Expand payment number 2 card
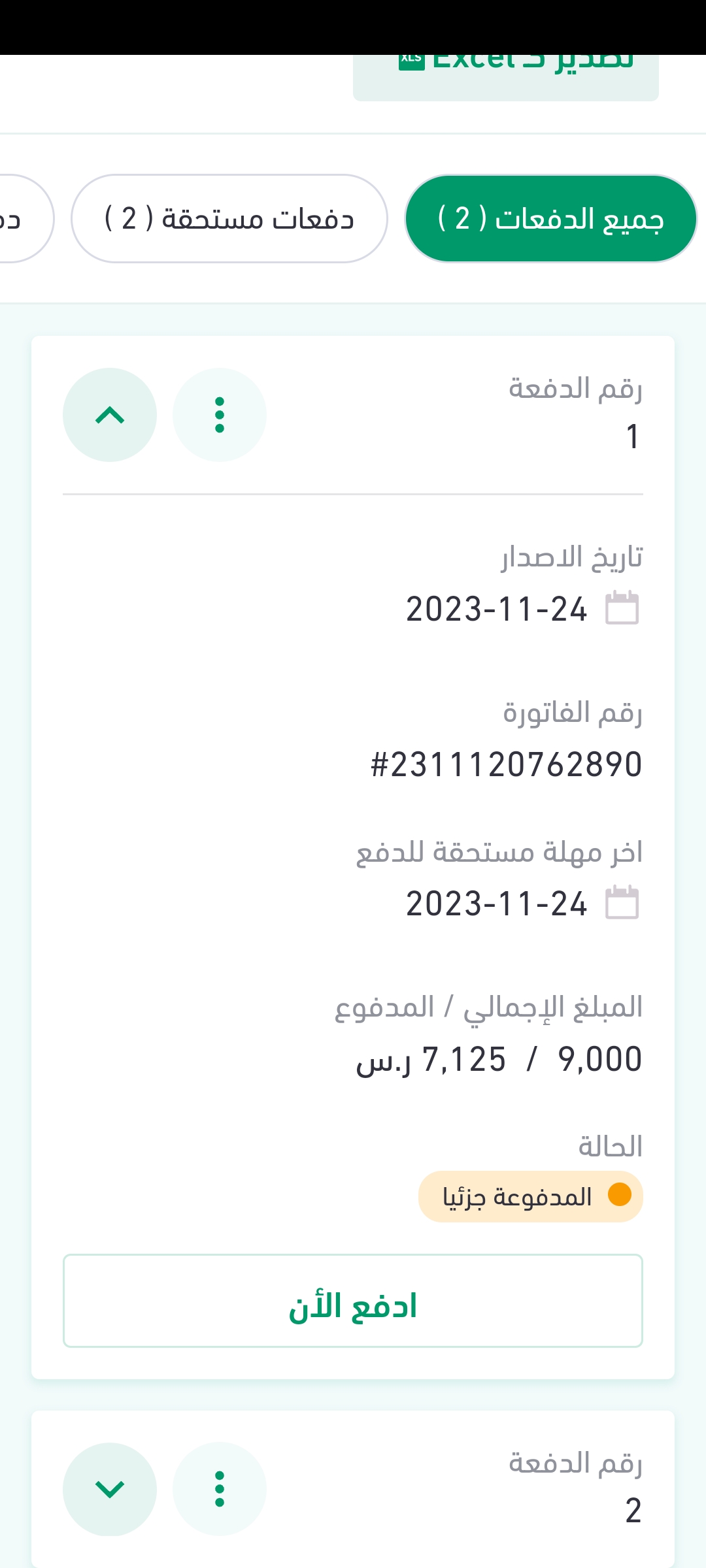This screenshot has height=1568, width=706. click(110, 1489)
